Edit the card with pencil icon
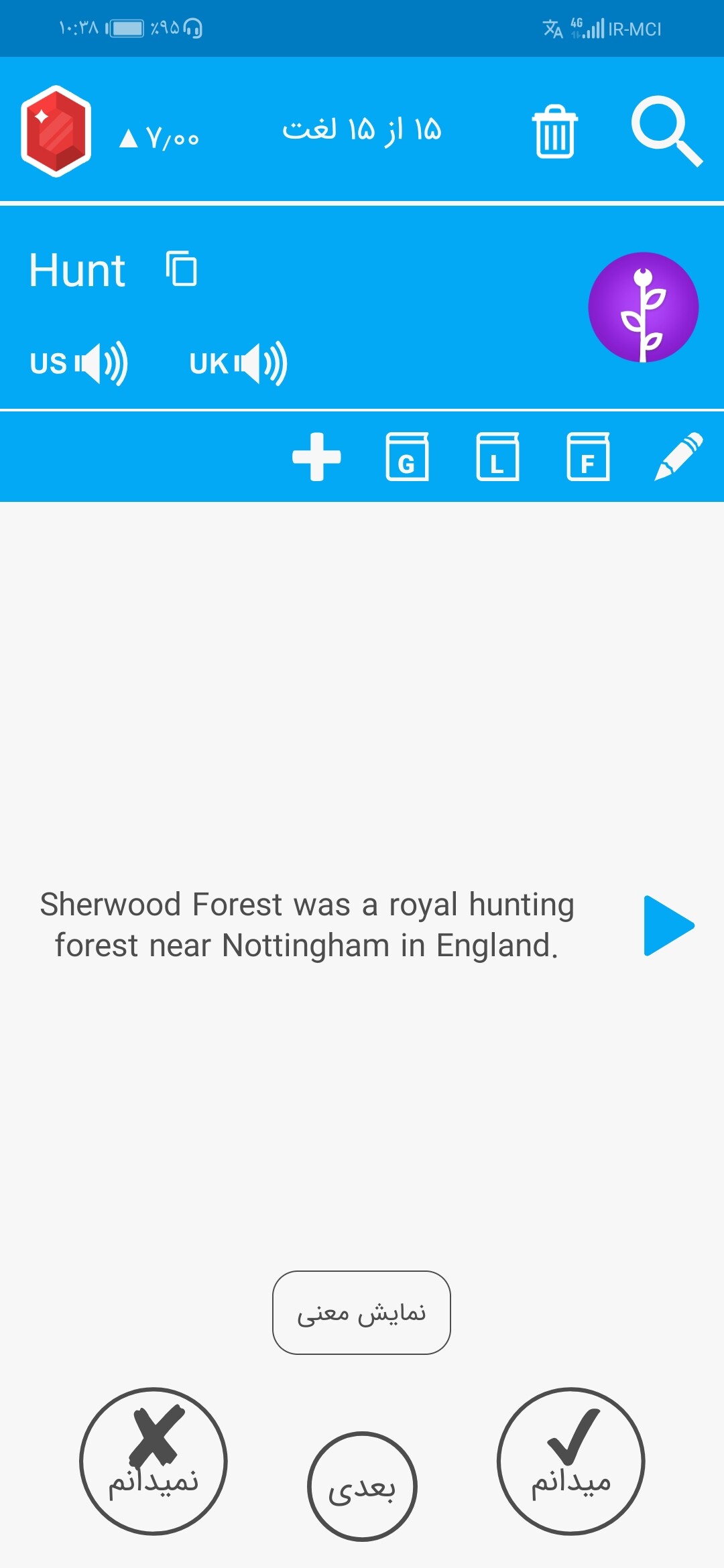 click(x=678, y=457)
